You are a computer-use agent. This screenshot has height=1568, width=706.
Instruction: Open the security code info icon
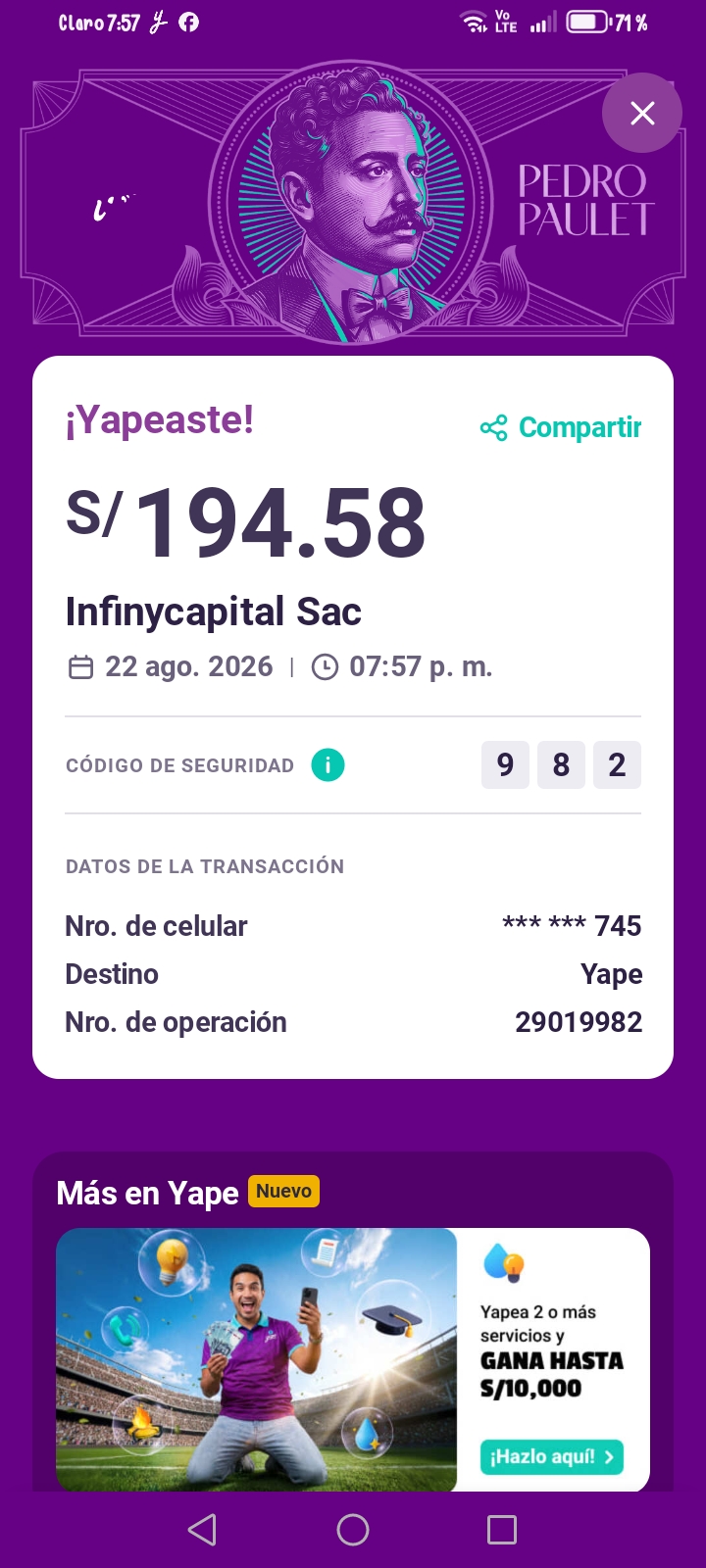[x=328, y=764]
